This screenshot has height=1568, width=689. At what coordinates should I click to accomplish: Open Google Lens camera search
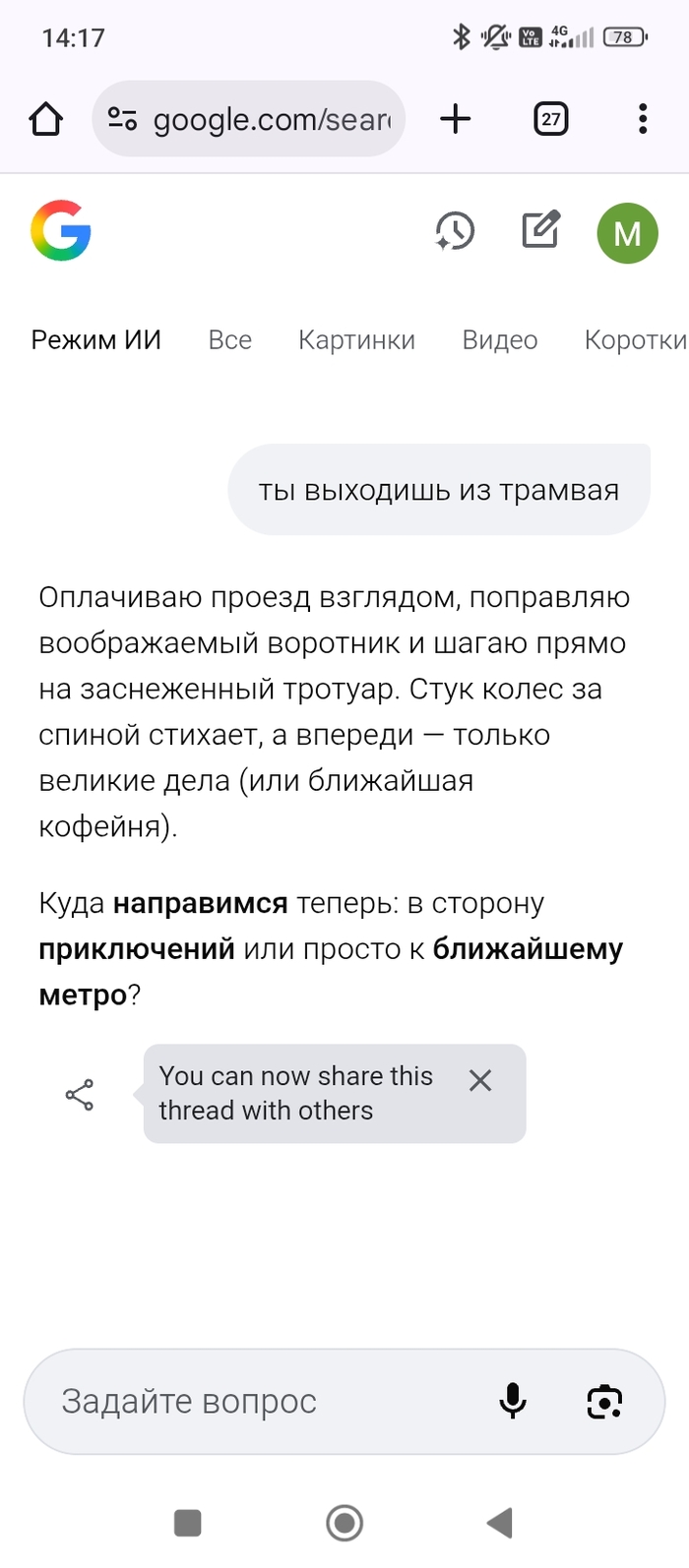tap(604, 1401)
